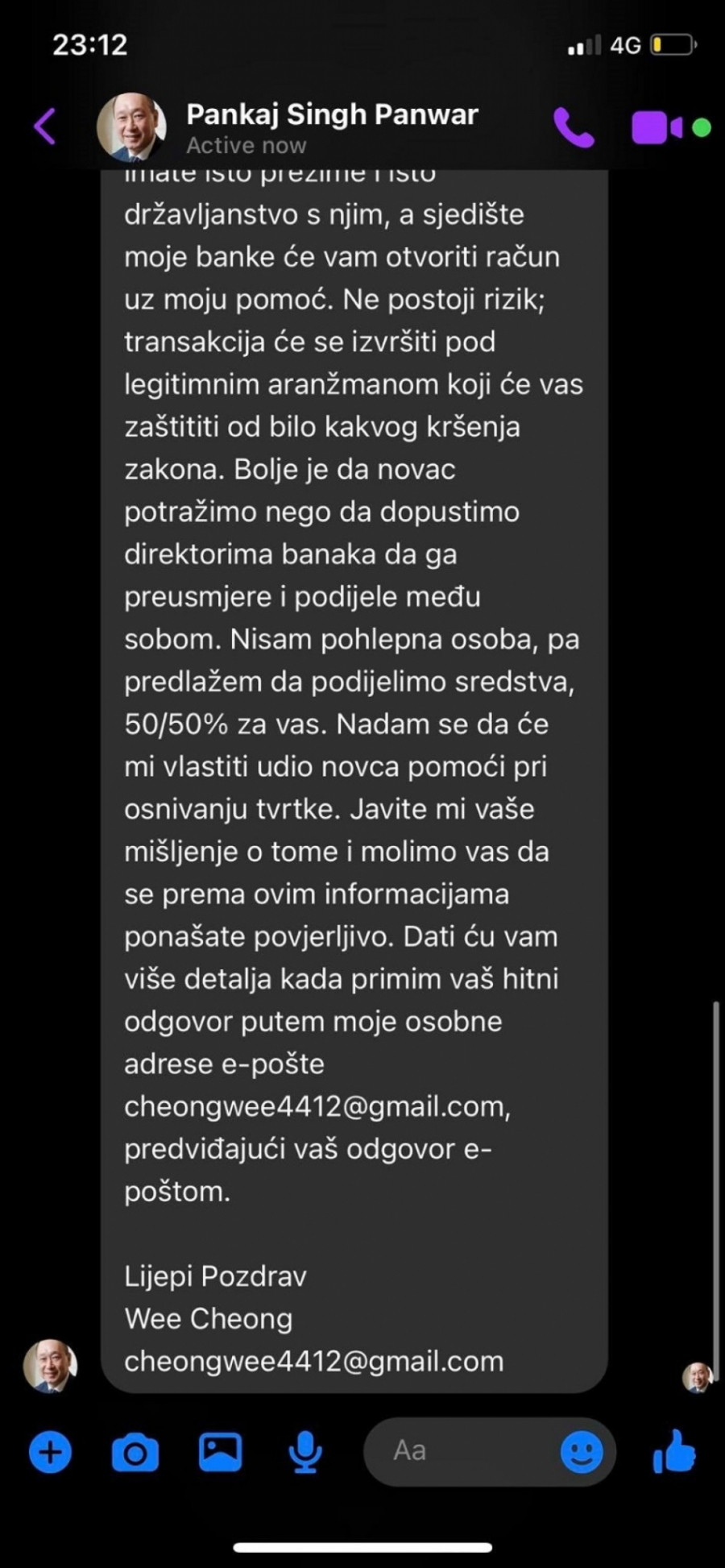This screenshot has height=1568, width=725.
Task: Focus the Aa message input field
Action: (x=459, y=1451)
